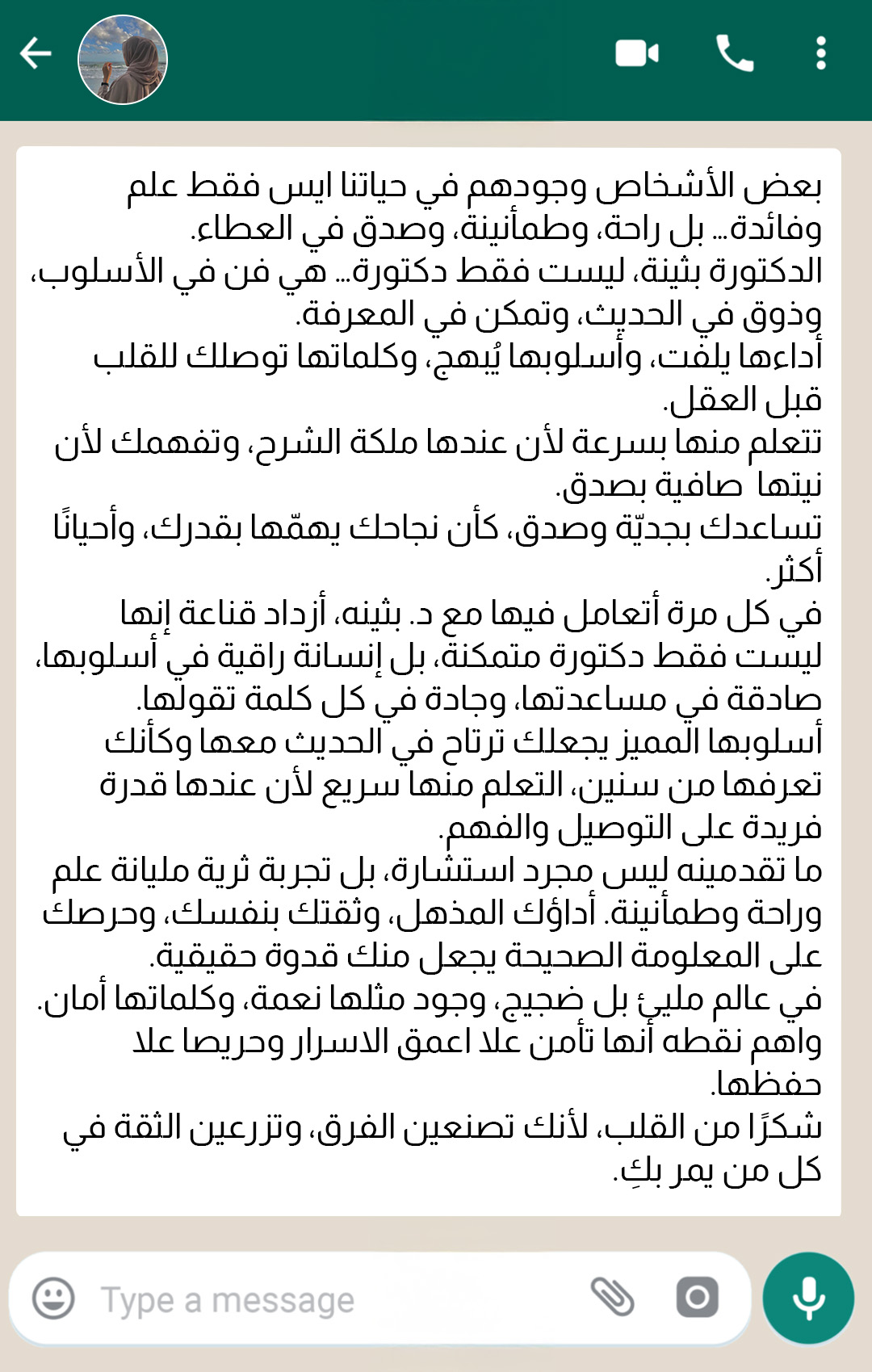Image resolution: width=872 pixels, height=1372 pixels.
Task: Attach a file with the paperclip
Action: coord(613,1297)
